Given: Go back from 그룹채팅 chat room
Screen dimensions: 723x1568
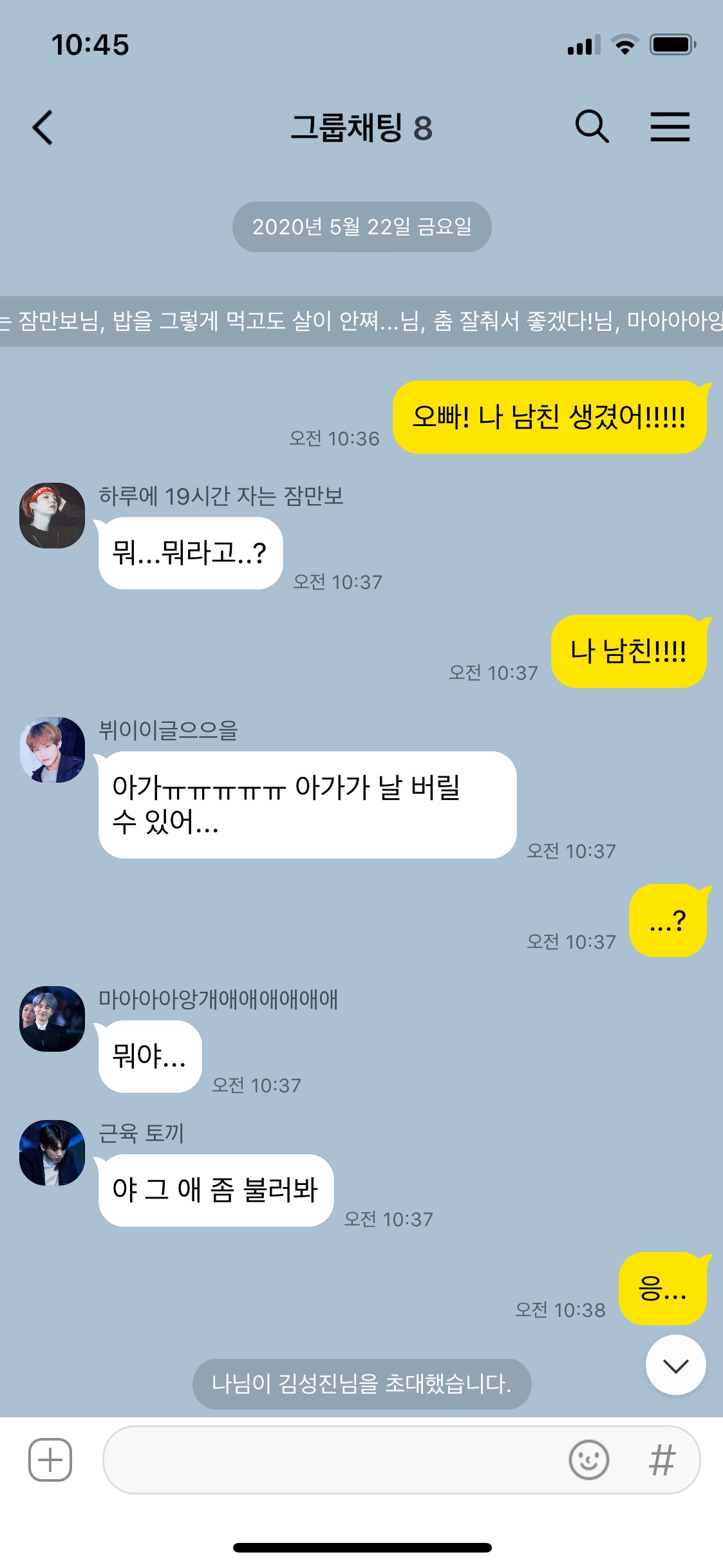Looking at the screenshot, I should (42, 127).
